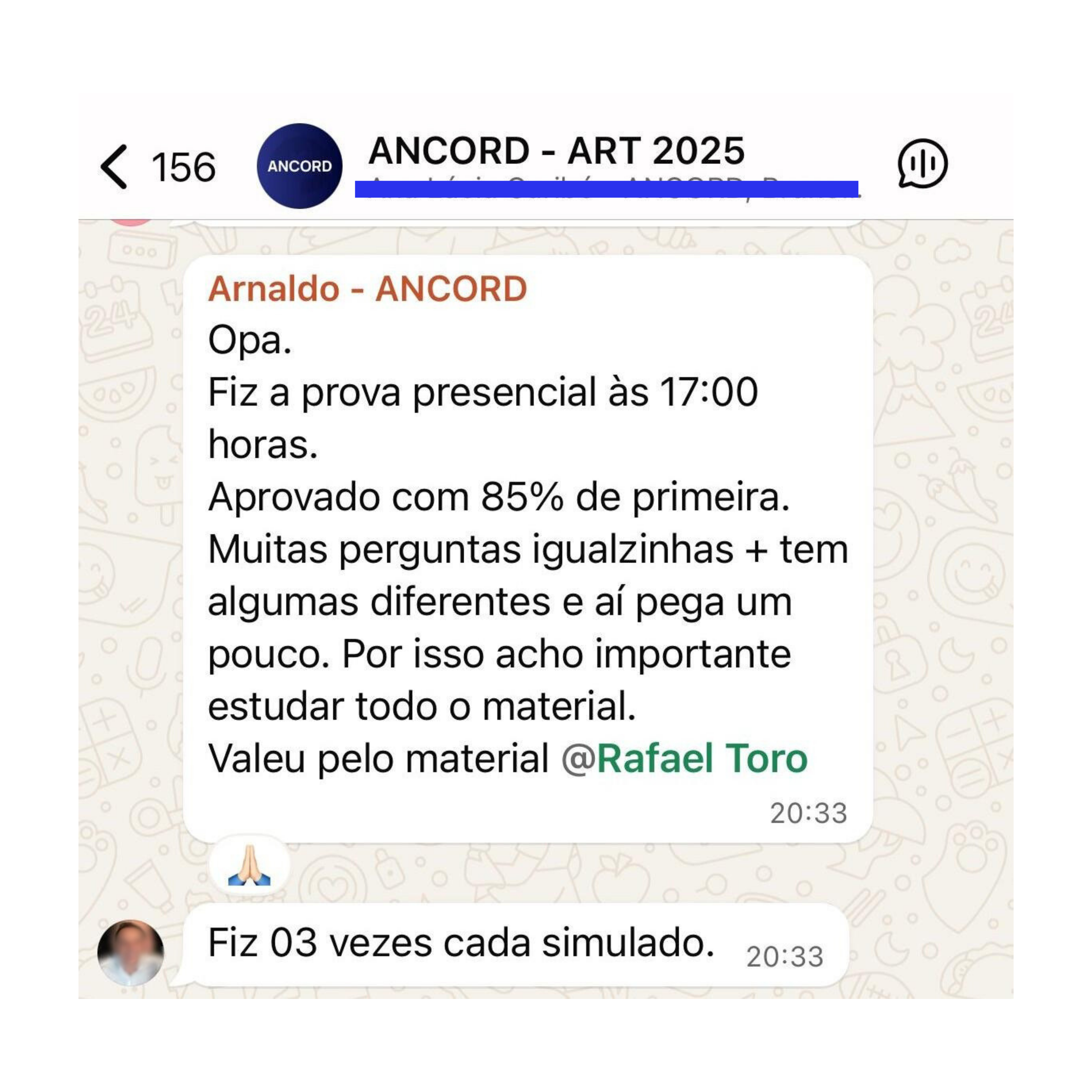
Task: Tap the sender's profile photo
Action: click(130, 953)
